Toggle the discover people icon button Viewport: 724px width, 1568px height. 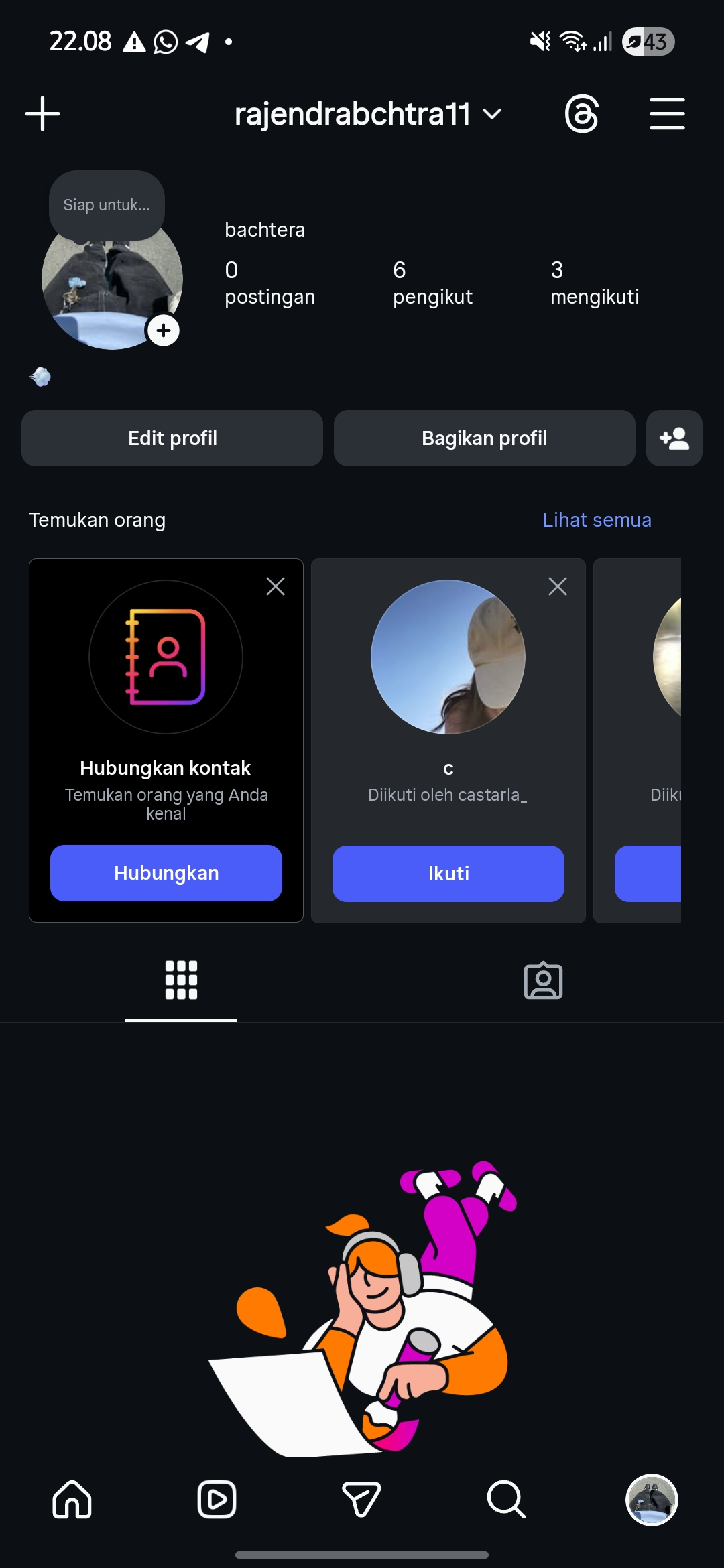coord(674,438)
